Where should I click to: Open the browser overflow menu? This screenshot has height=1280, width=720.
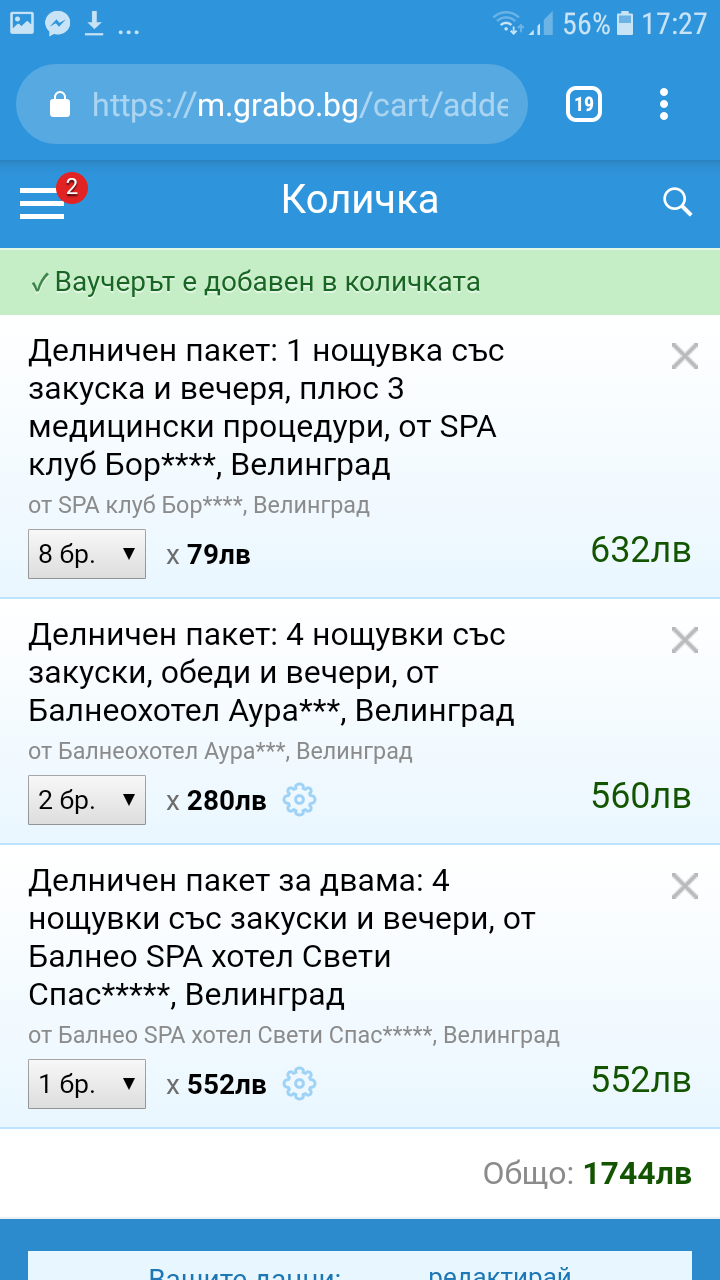pyautogui.click(x=664, y=104)
